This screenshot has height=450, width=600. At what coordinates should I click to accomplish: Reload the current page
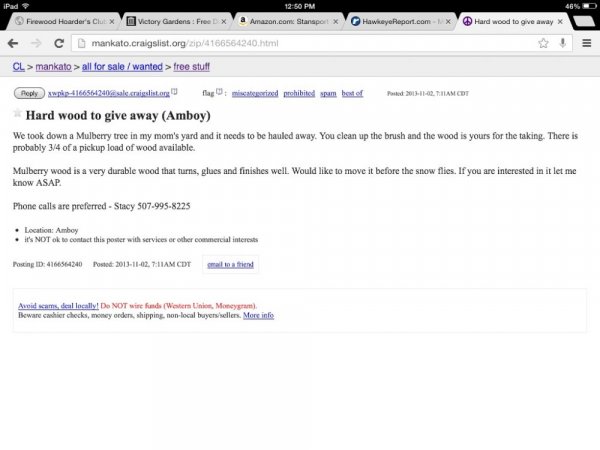tap(60, 43)
